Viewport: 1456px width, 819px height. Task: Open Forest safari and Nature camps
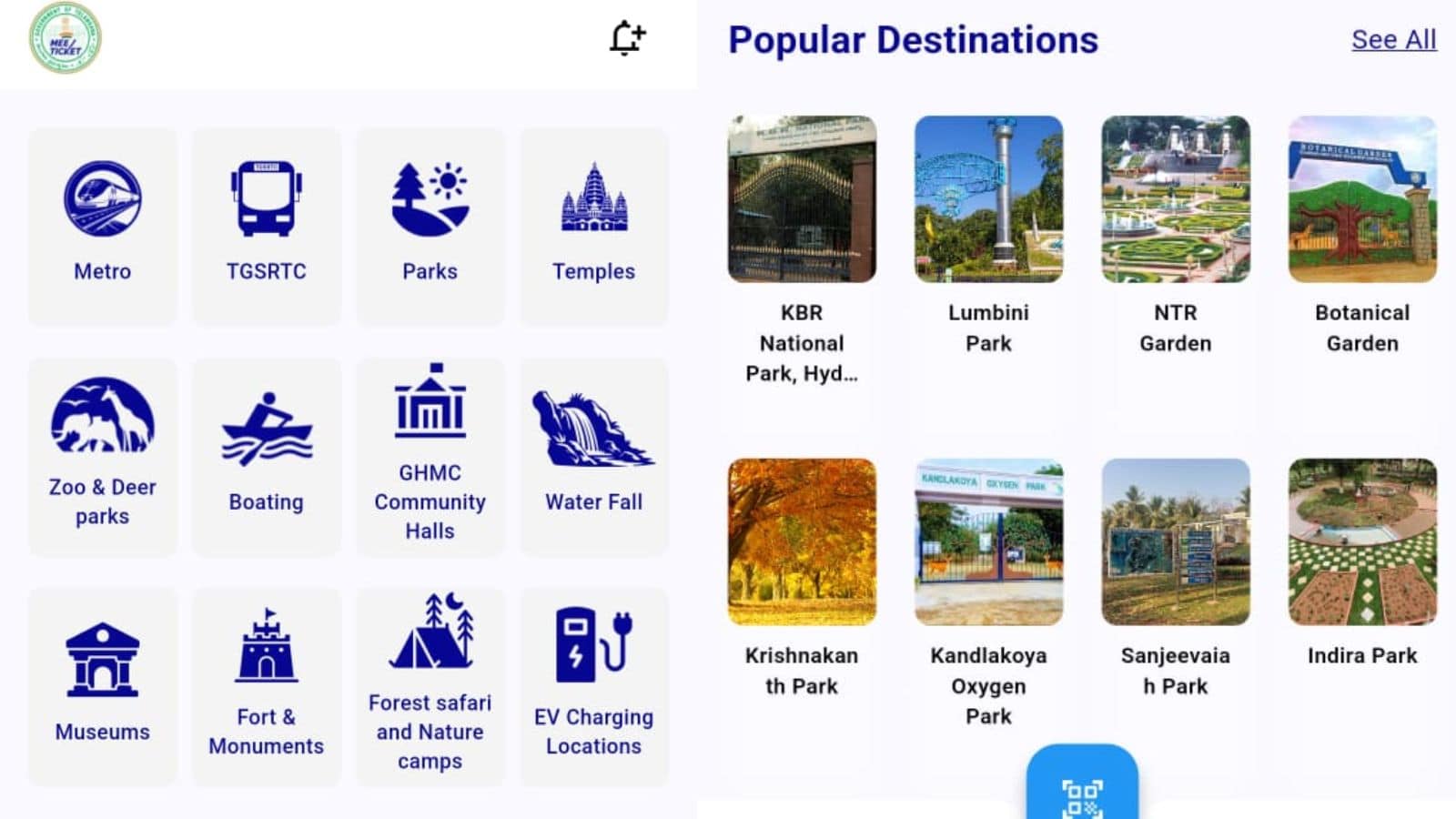tap(430, 685)
